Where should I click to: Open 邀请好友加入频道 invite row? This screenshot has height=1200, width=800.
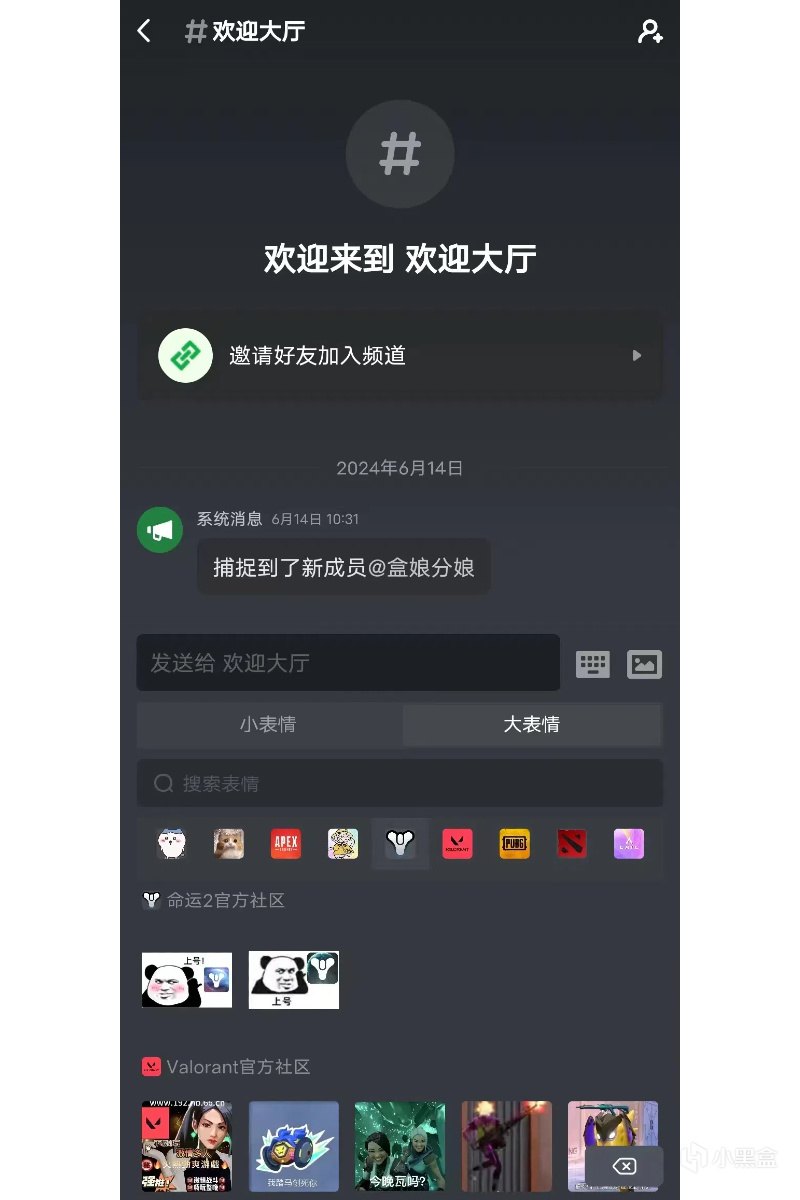pos(400,356)
